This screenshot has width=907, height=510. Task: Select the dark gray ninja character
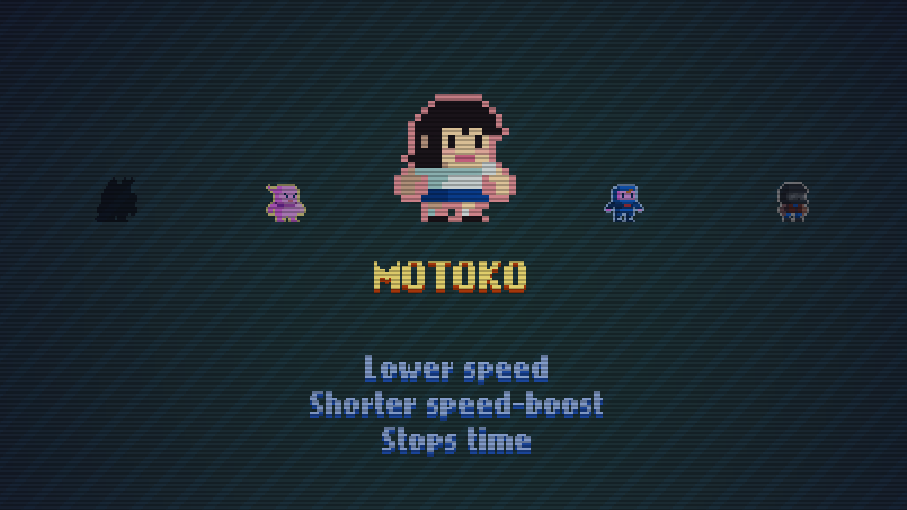[x=793, y=201]
